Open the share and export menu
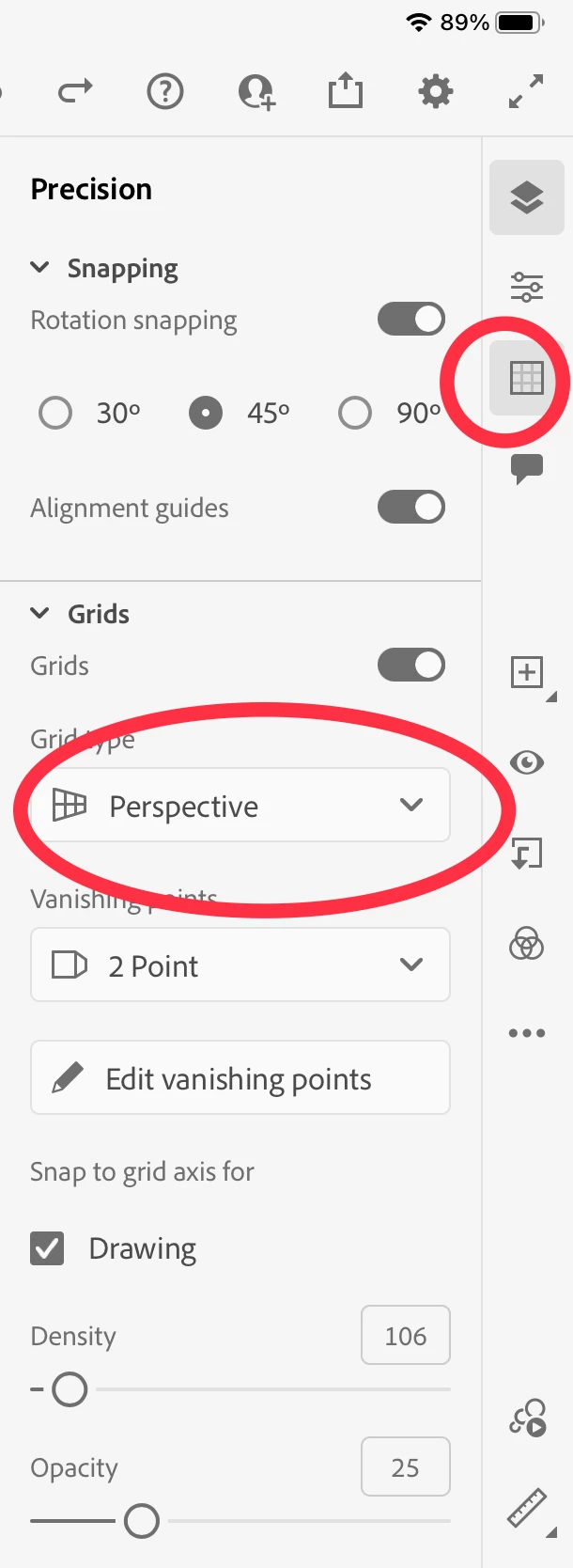 [345, 91]
